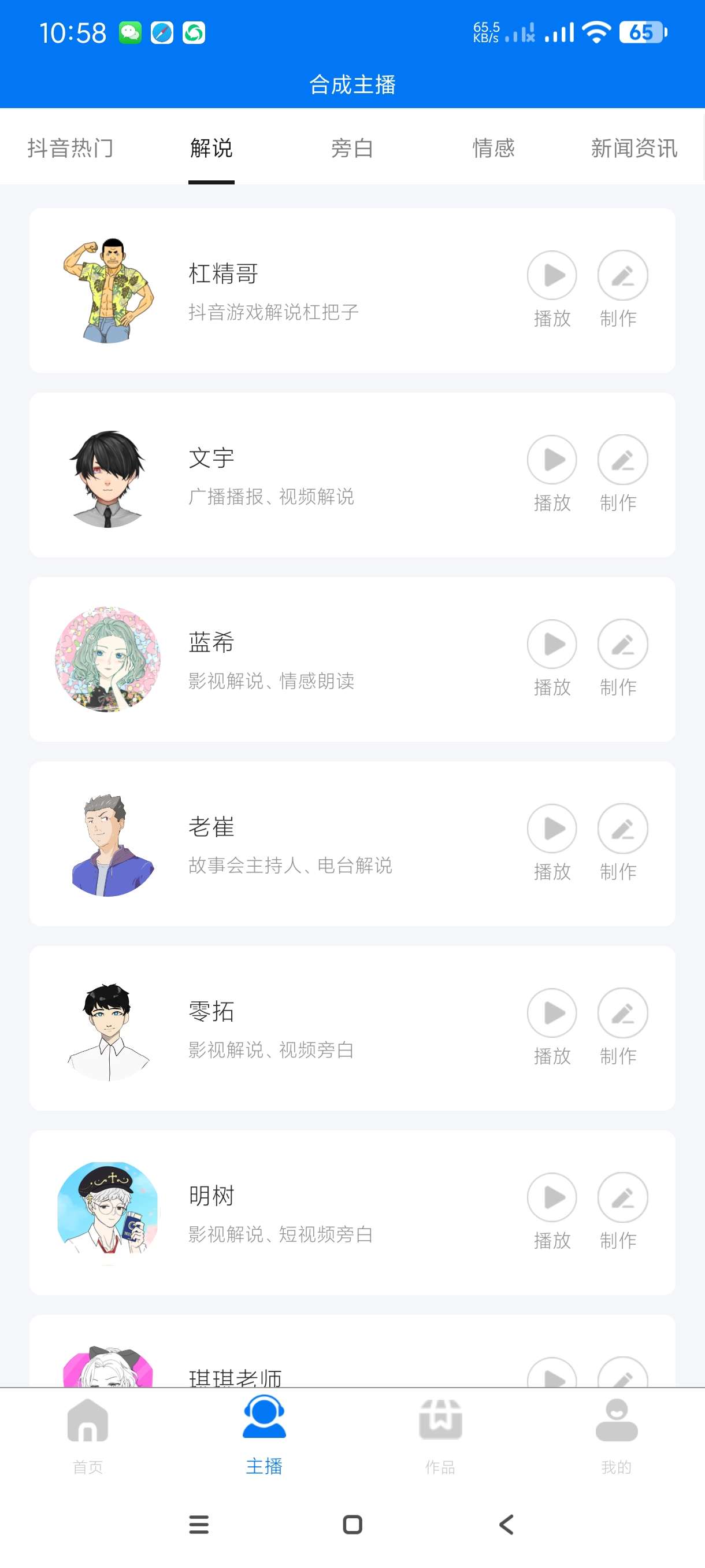Image resolution: width=705 pixels, height=1568 pixels.
Task: Listen to 蓝希's voice sample
Action: 552,645
